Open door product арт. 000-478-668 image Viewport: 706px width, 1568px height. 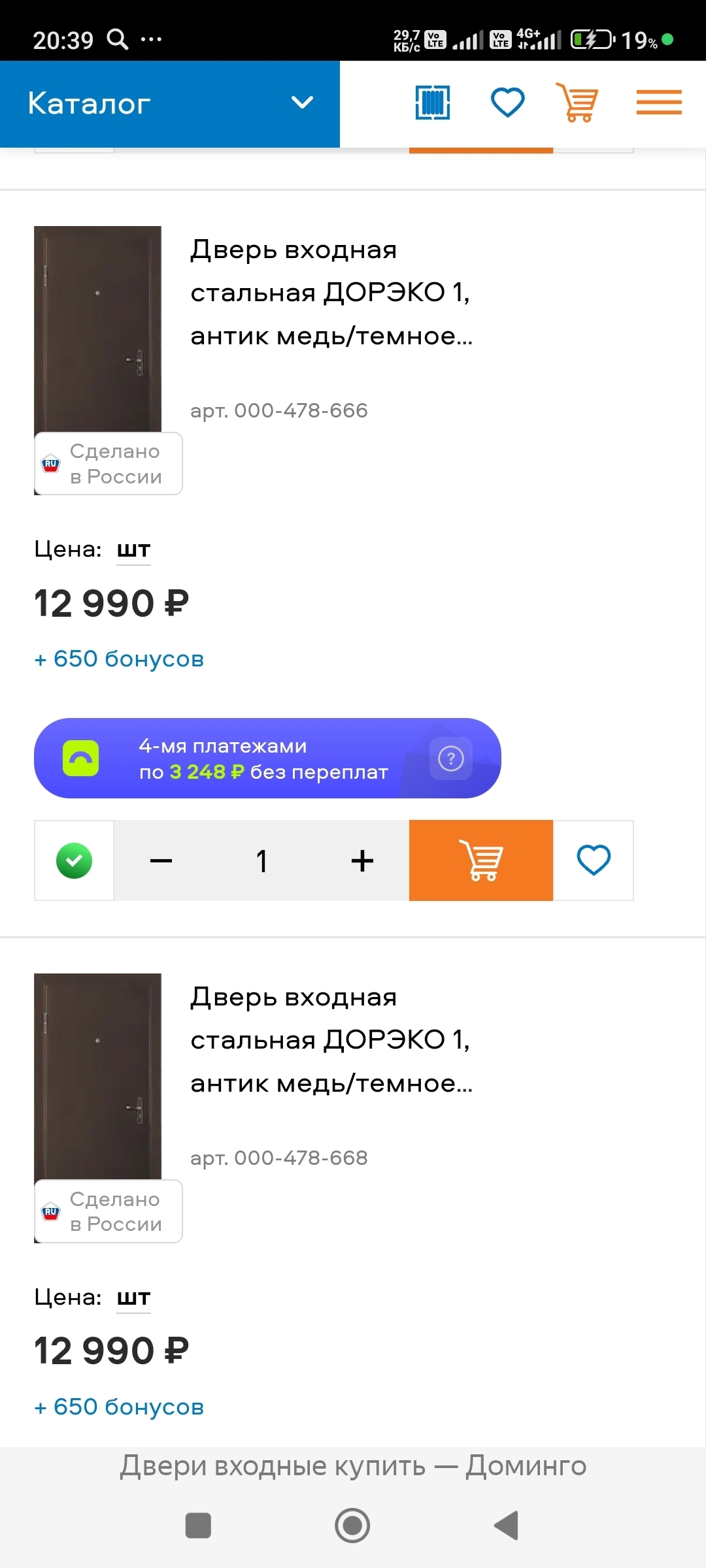tap(97, 1076)
